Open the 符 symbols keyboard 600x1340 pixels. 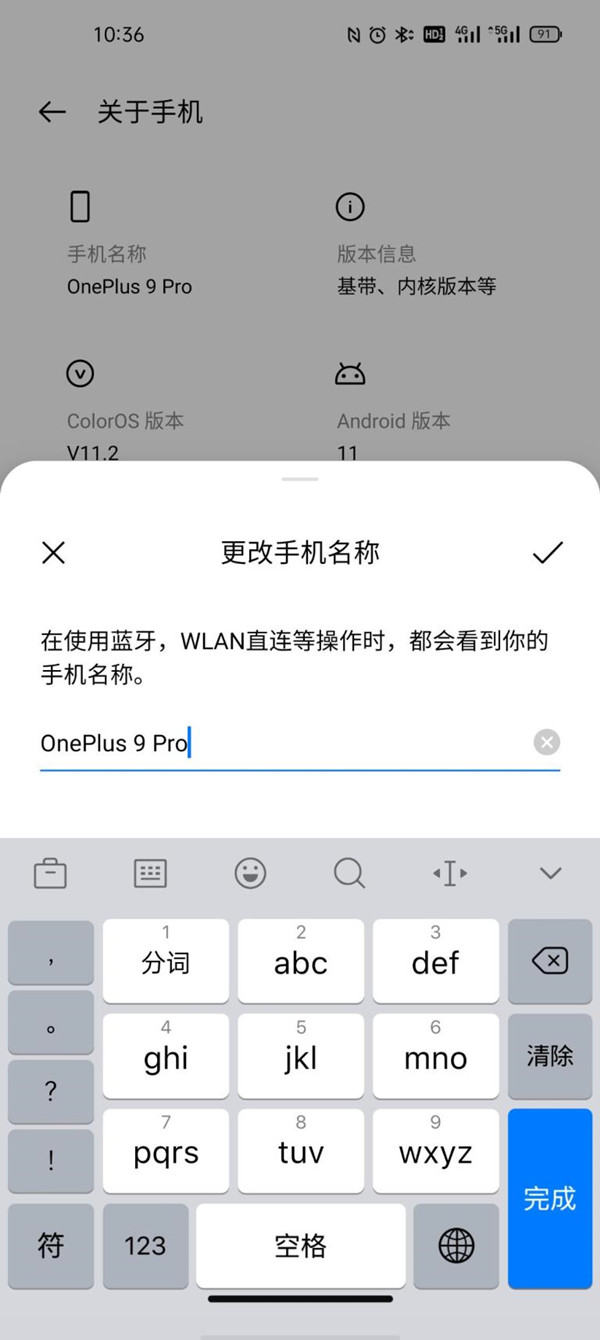[x=51, y=1245]
